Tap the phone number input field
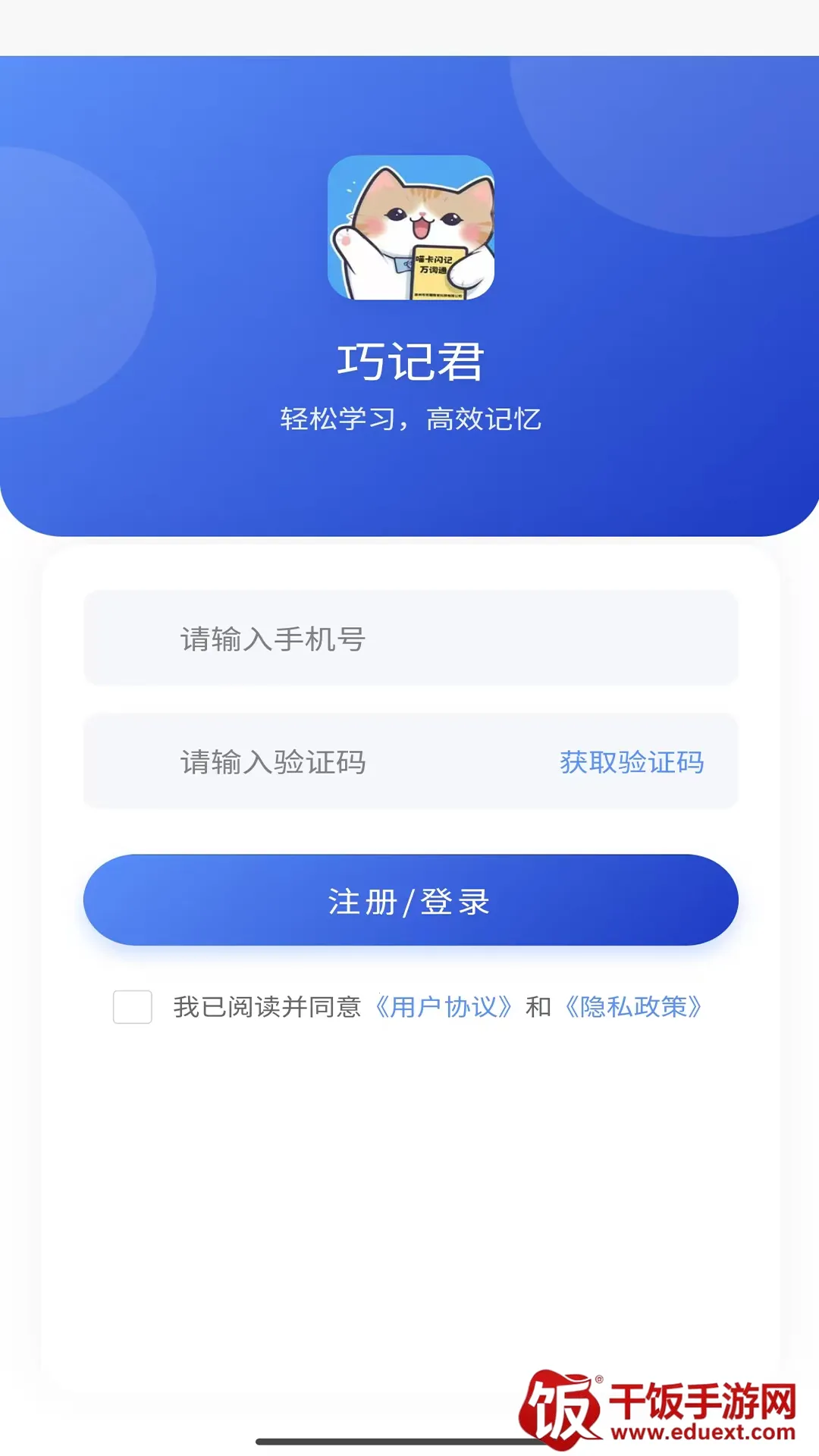Viewport: 819px width, 1456px height. [409, 639]
